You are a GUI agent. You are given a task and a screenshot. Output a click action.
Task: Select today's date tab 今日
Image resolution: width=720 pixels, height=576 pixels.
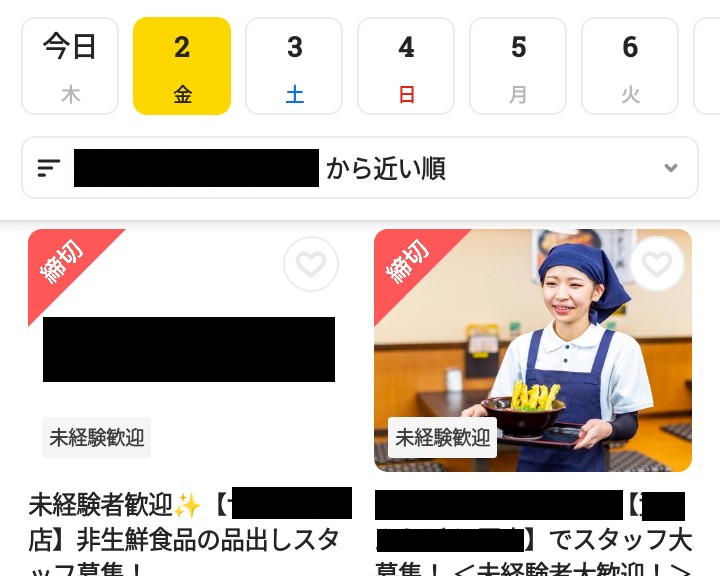coord(70,66)
